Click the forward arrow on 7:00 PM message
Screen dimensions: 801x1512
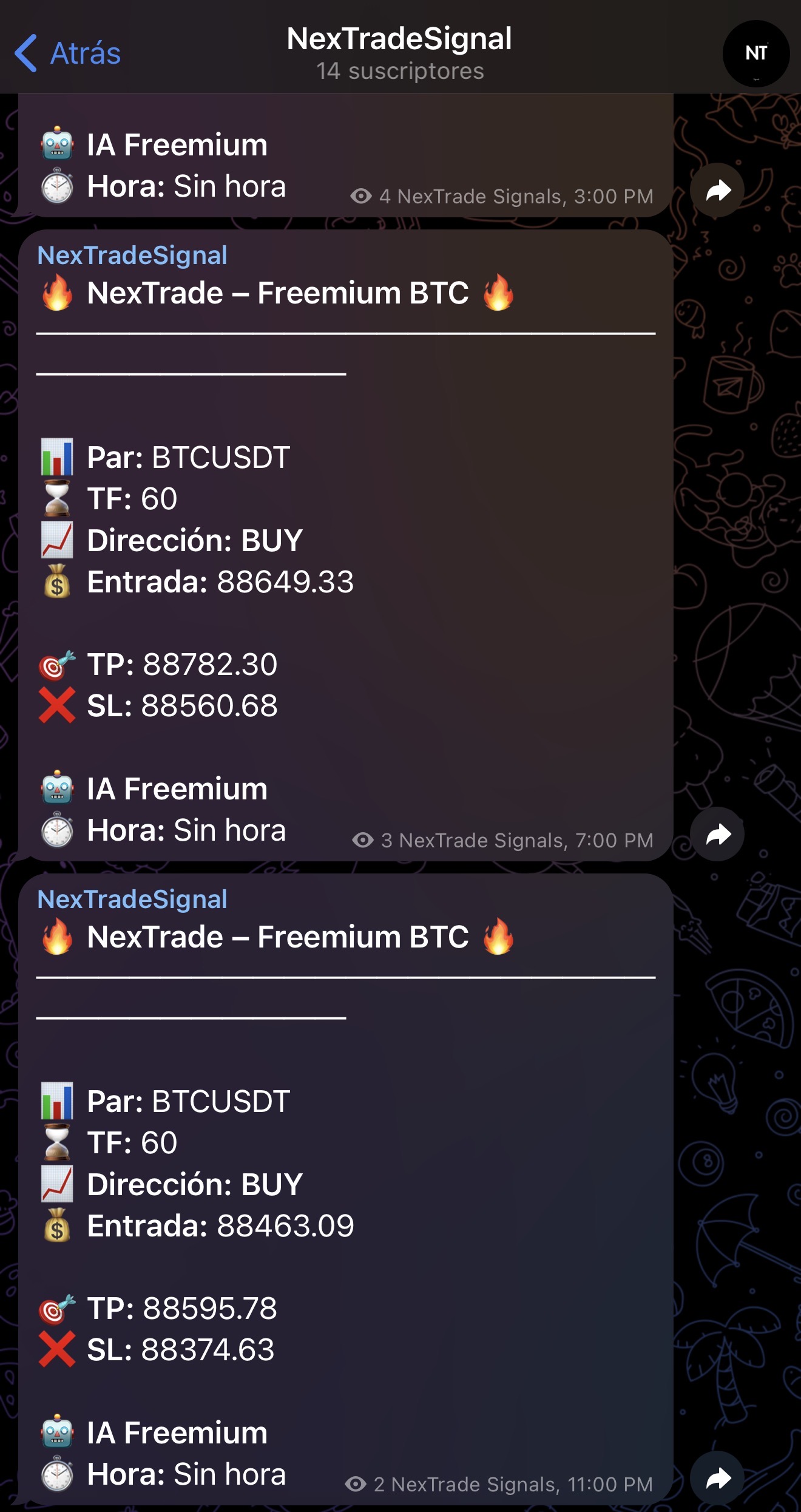click(718, 834)
